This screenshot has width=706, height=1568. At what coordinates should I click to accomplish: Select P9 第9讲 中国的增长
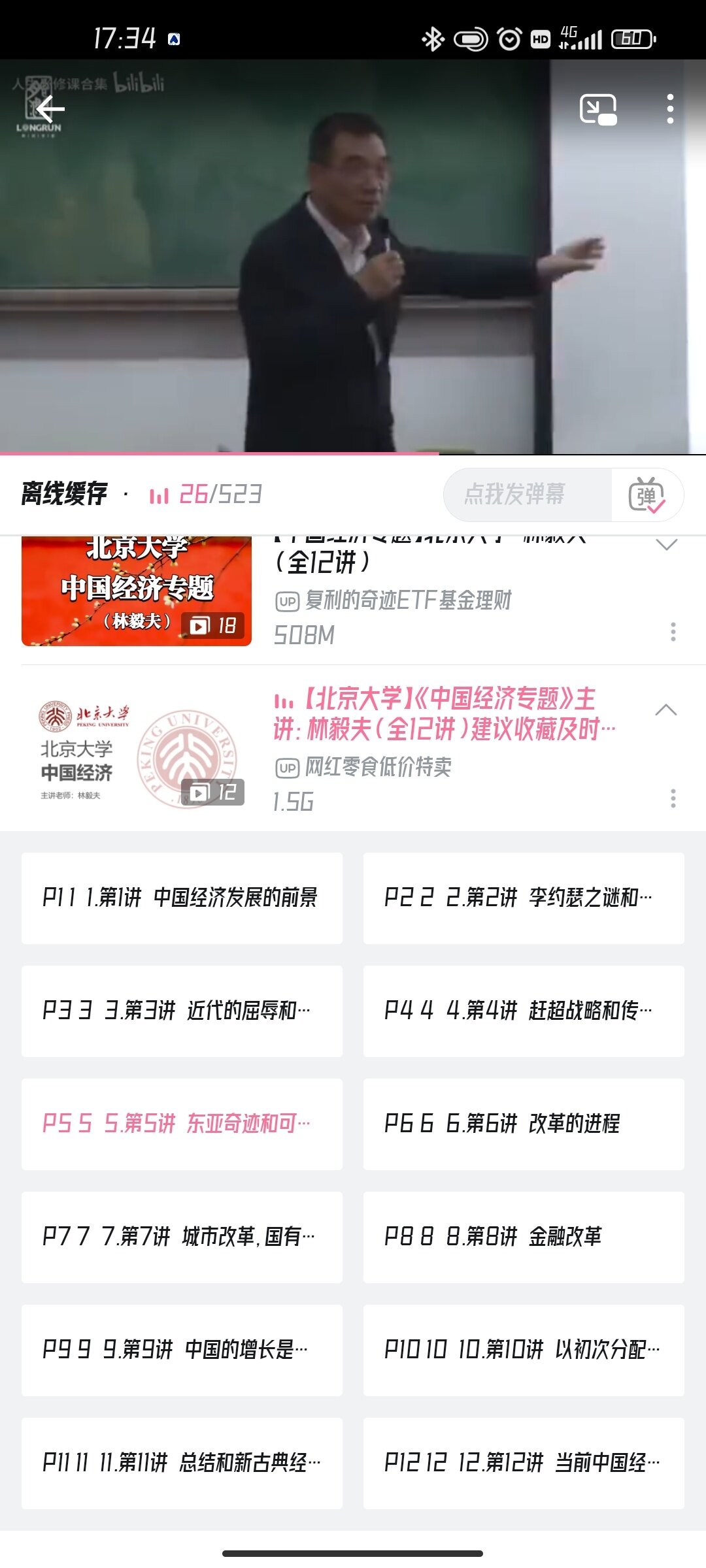point(182,1350)
